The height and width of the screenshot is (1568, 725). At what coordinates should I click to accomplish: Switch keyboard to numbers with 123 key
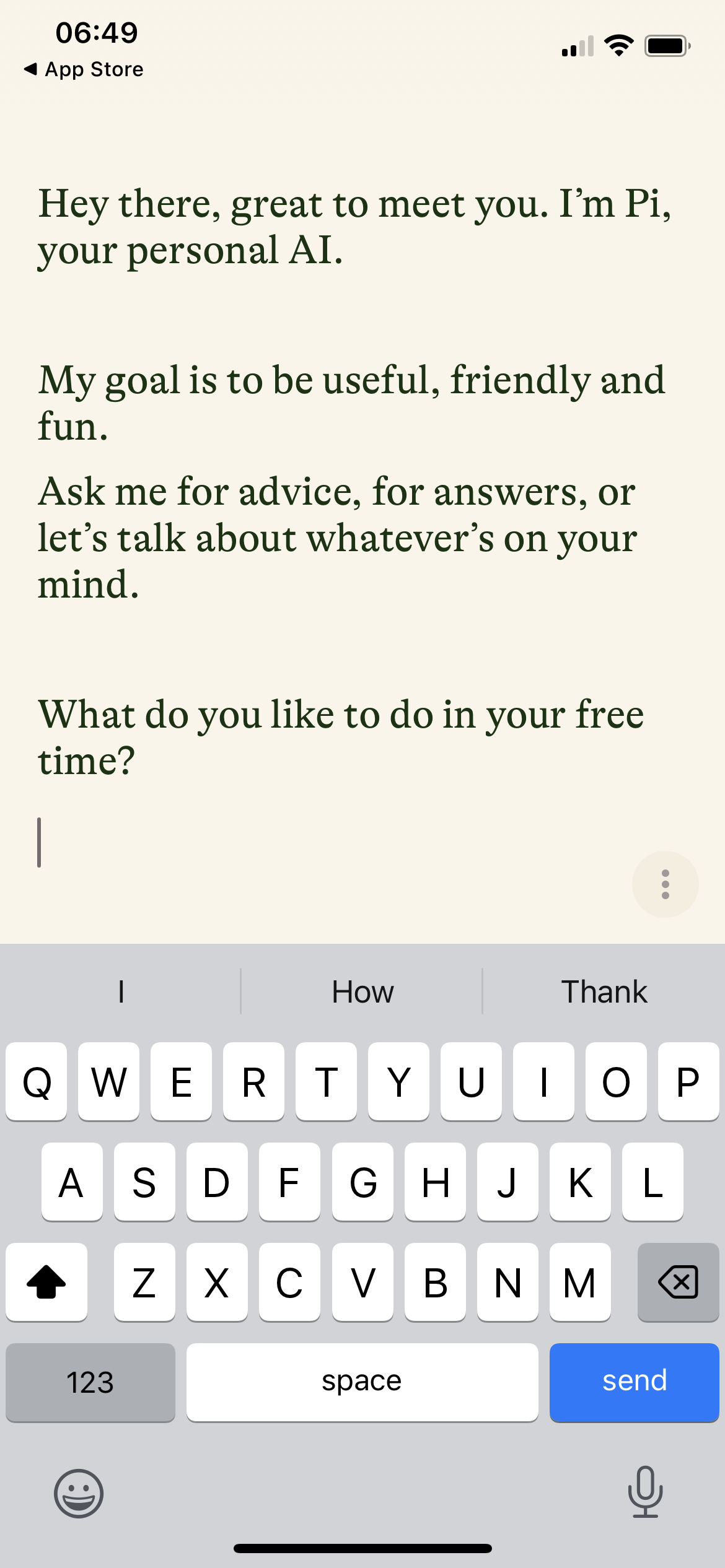90,1382
